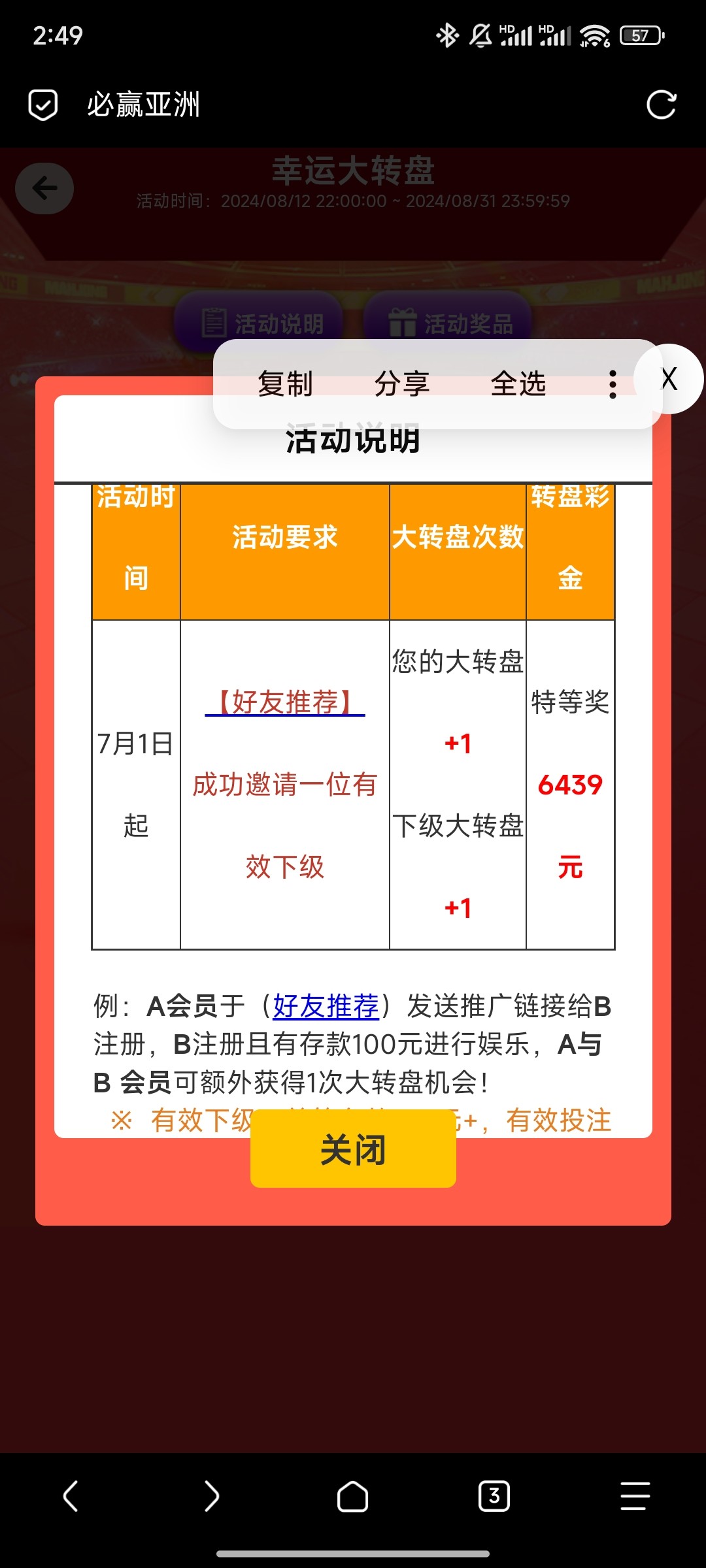Viewport: 706px width, 1568px height.
Task: Go back with the browser's left arrow
Action: click(x=71, y=1496)
